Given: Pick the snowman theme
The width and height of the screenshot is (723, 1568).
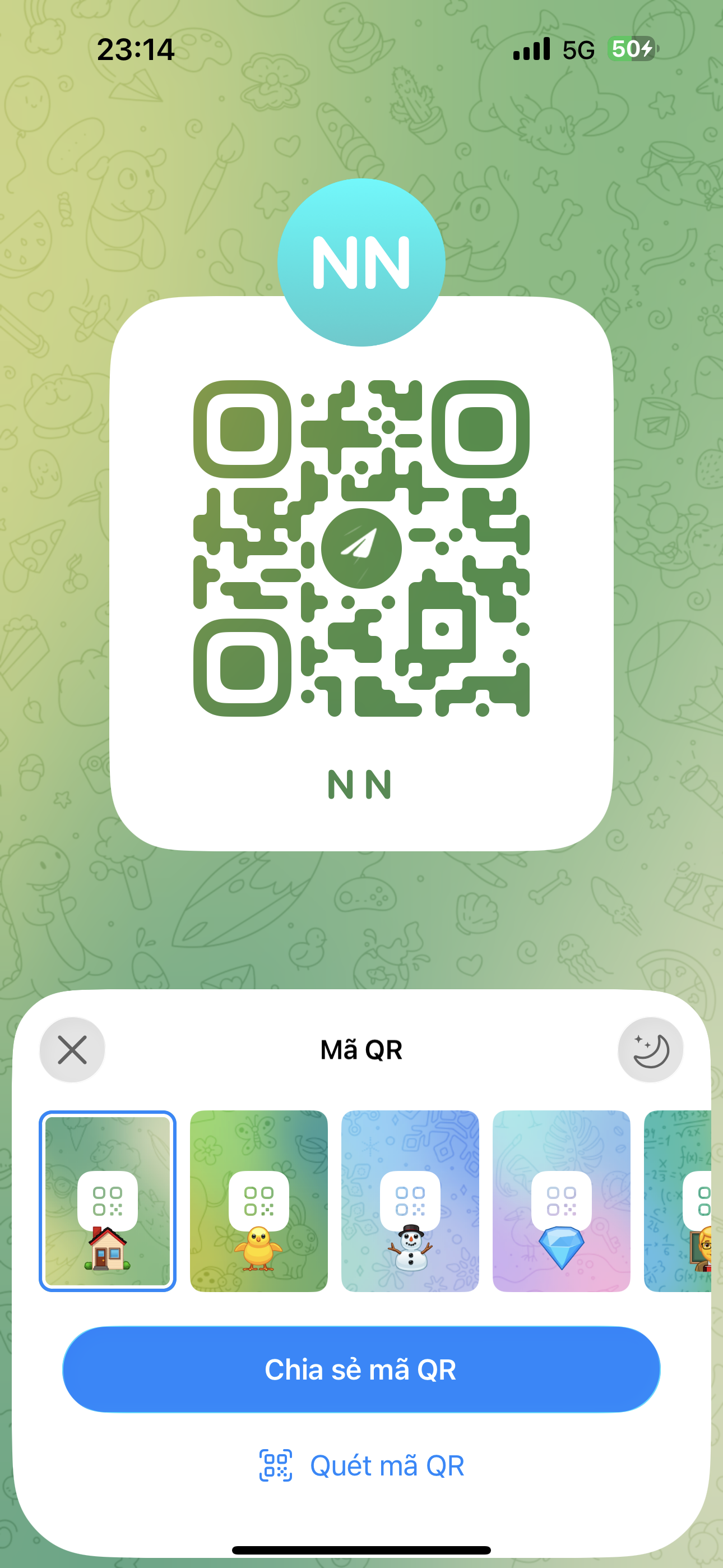Looking at the screenshot, I should click(410, 1200).
